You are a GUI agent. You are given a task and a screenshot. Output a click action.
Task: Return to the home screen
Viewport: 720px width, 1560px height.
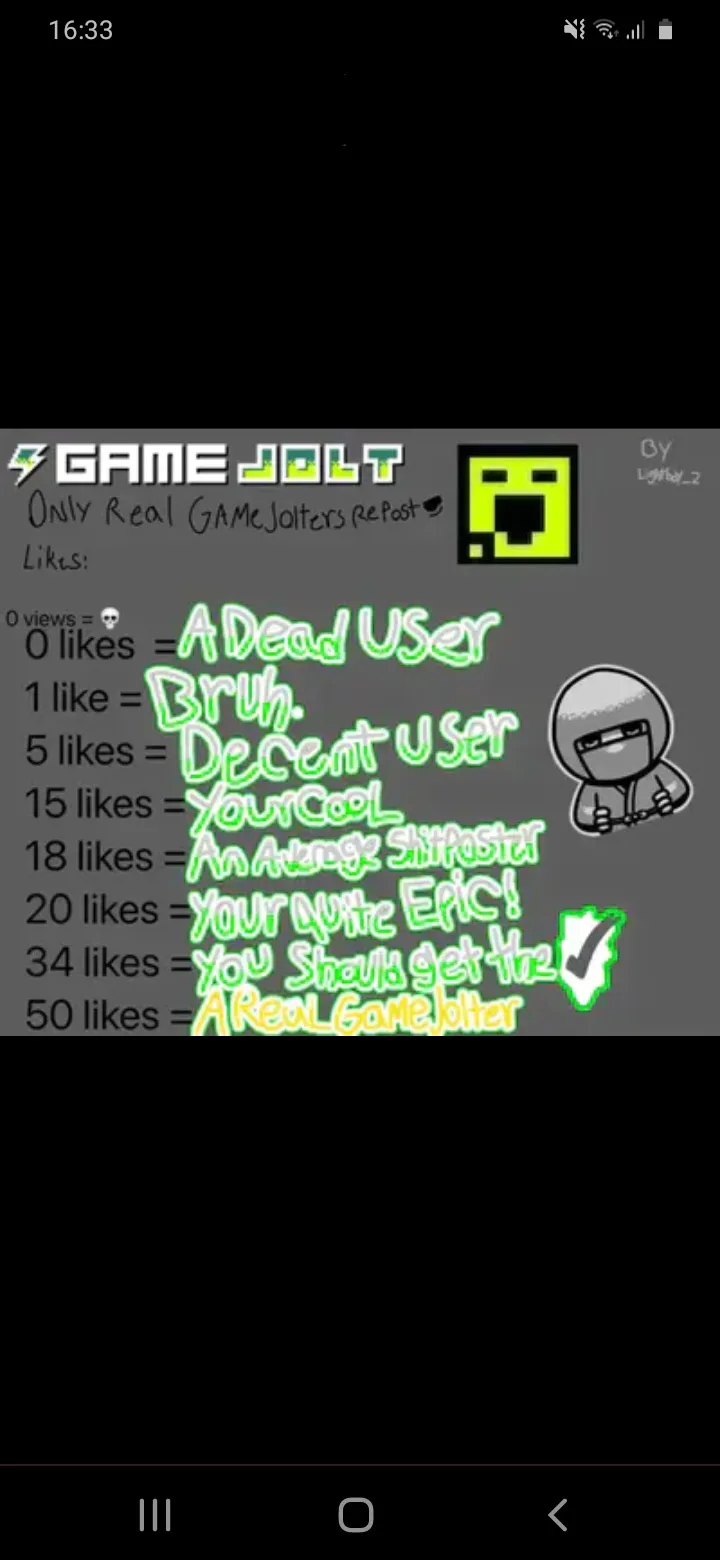[x=356, y=1515]
